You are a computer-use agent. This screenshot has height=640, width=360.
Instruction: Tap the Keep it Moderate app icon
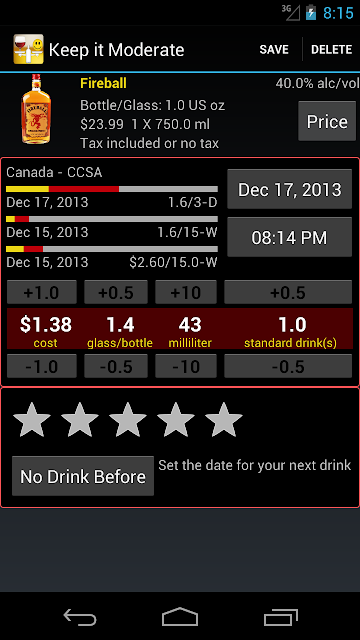[28, 49]
